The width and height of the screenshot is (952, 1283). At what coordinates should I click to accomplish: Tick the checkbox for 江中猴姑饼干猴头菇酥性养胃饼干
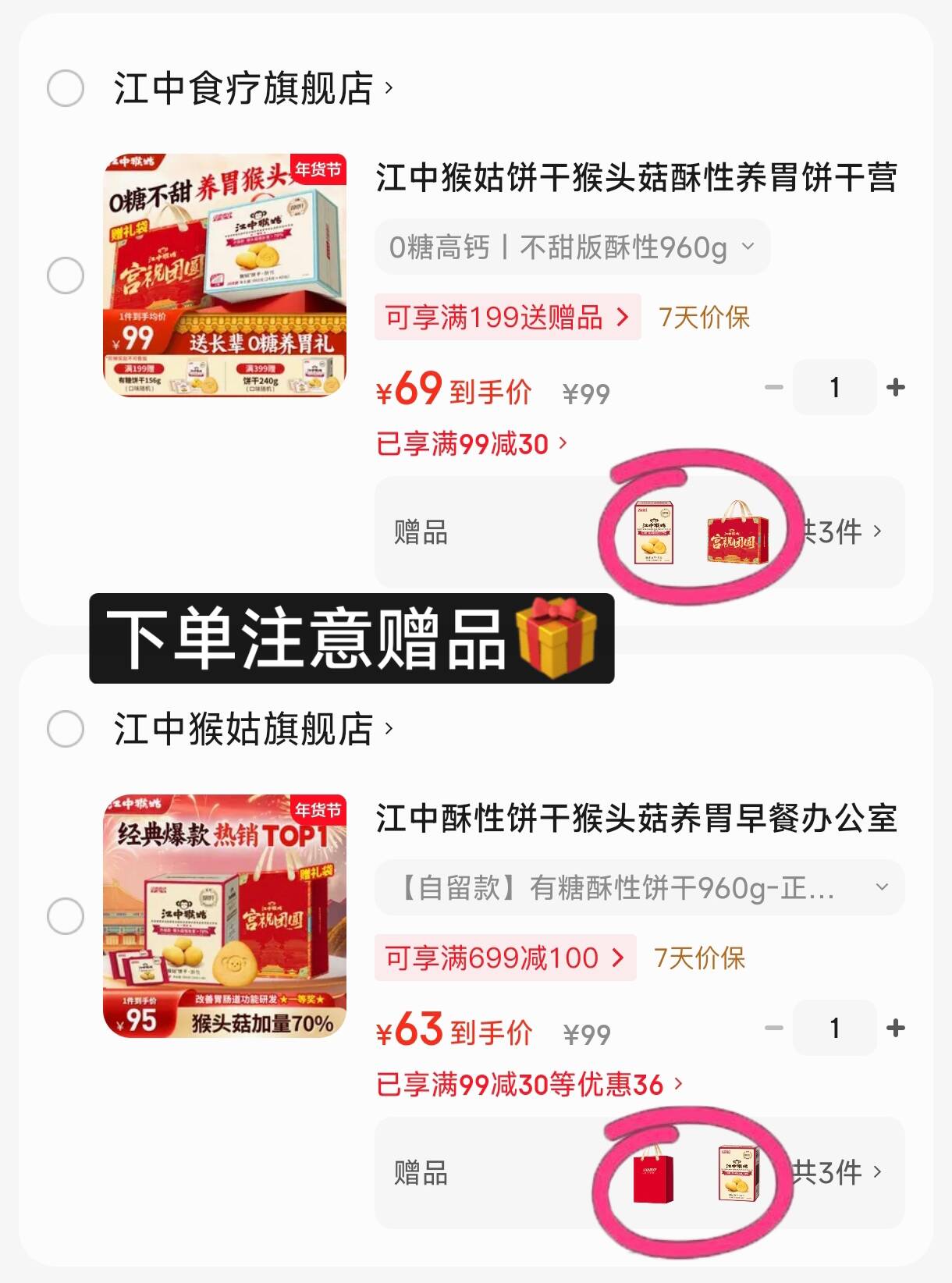pyautogui.click(x=66, y=275)
